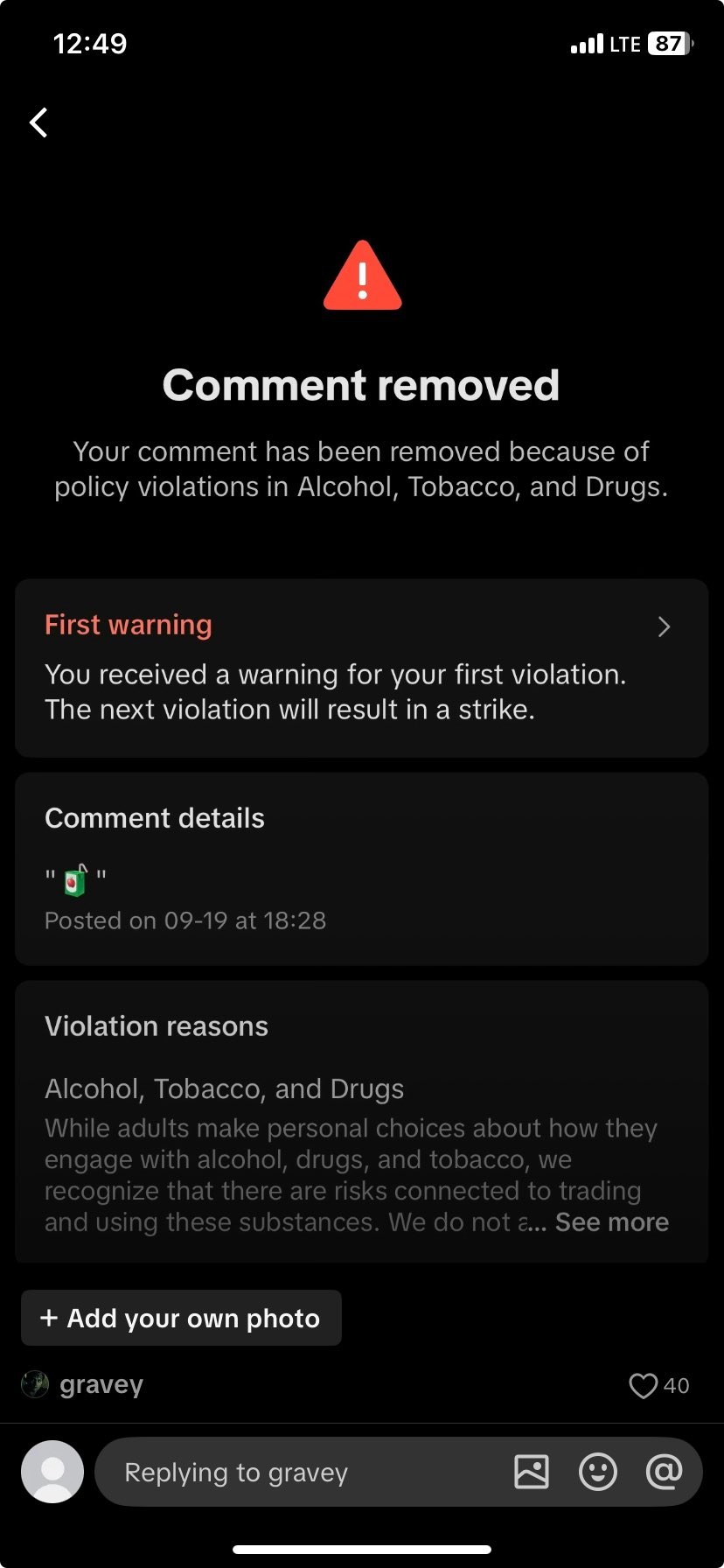The height and width of the screenshot is (1568, 724).
Task: Focus the Replying to gravey field
Action: [297, 1473]
